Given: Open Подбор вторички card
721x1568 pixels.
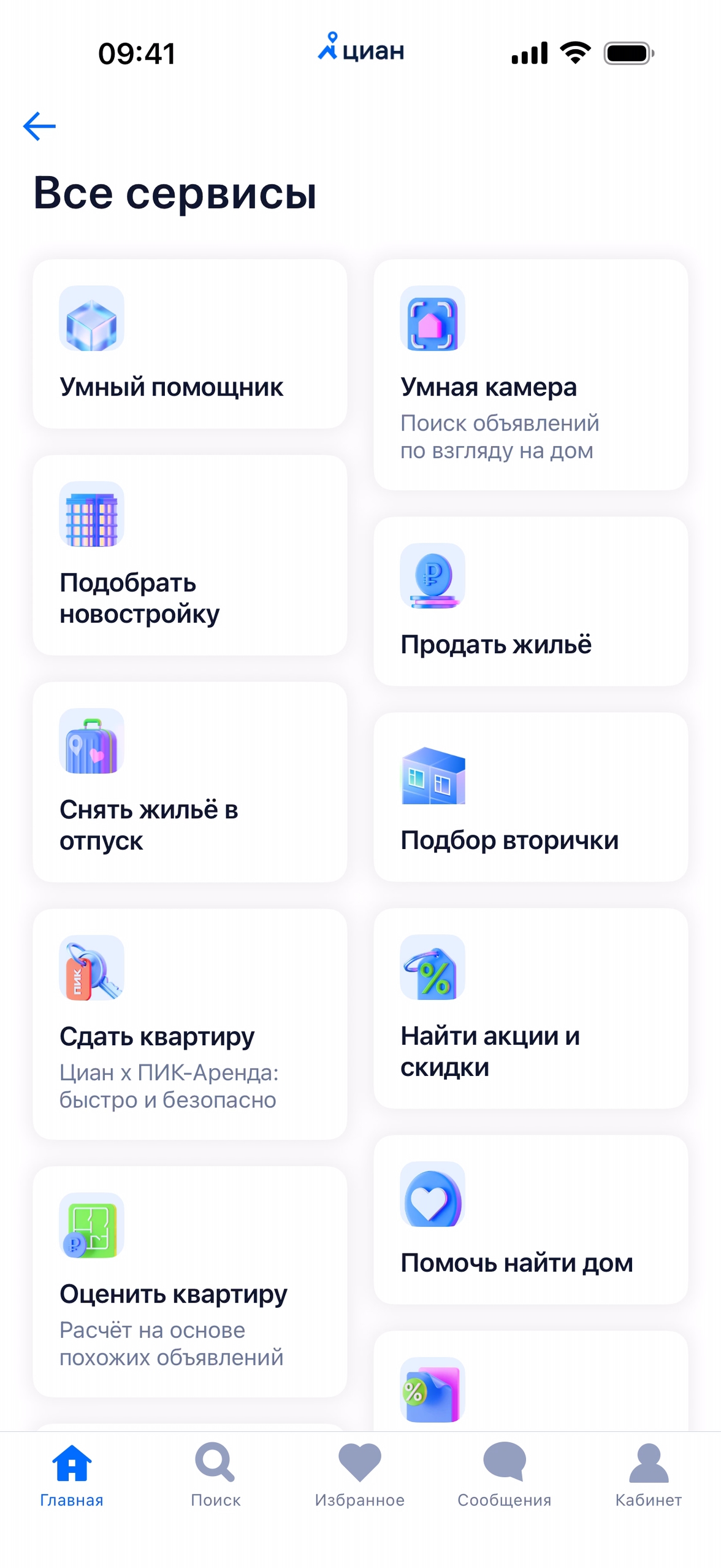Looking at the screenshot, I should (530, 797).
